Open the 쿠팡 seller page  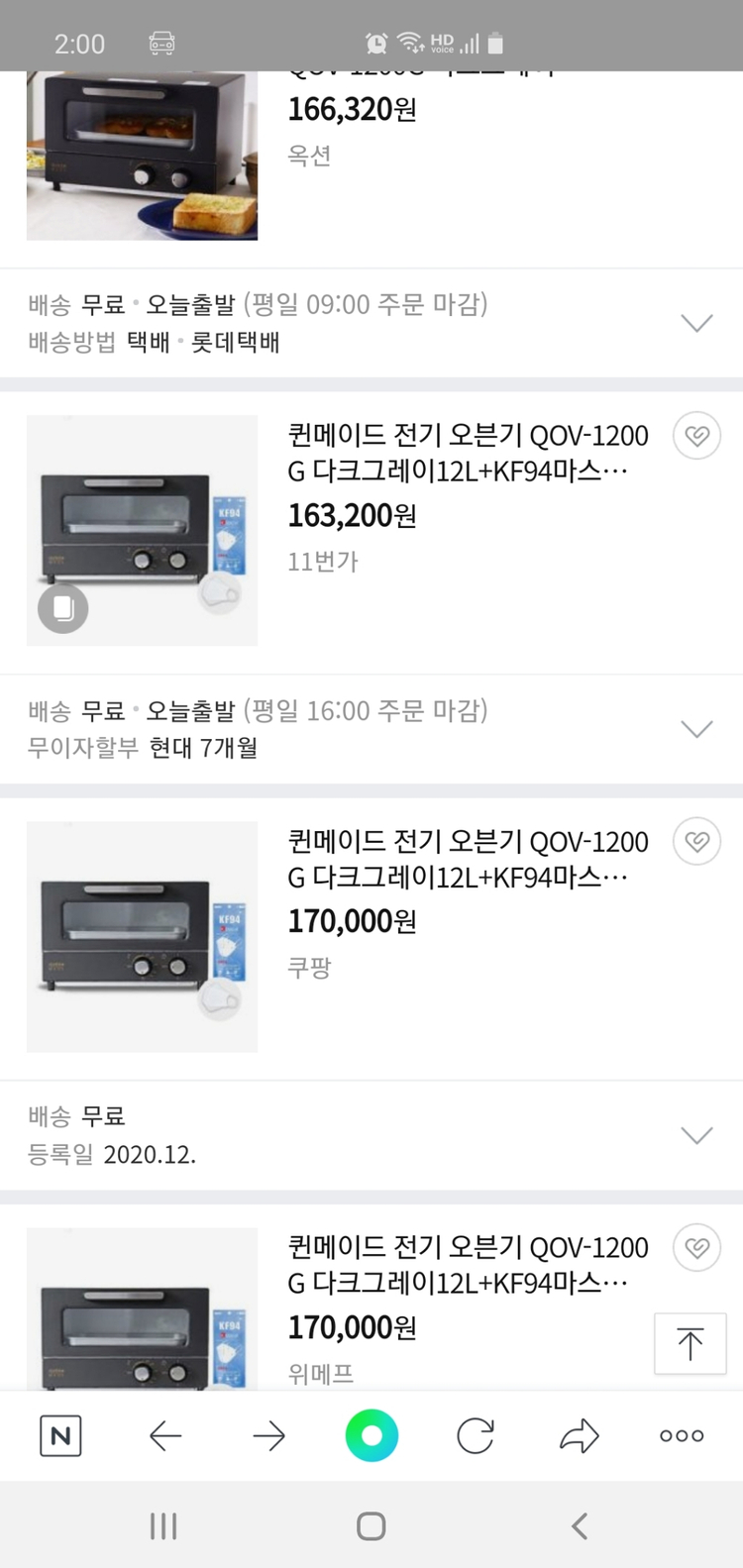click(x=307, y=967)
